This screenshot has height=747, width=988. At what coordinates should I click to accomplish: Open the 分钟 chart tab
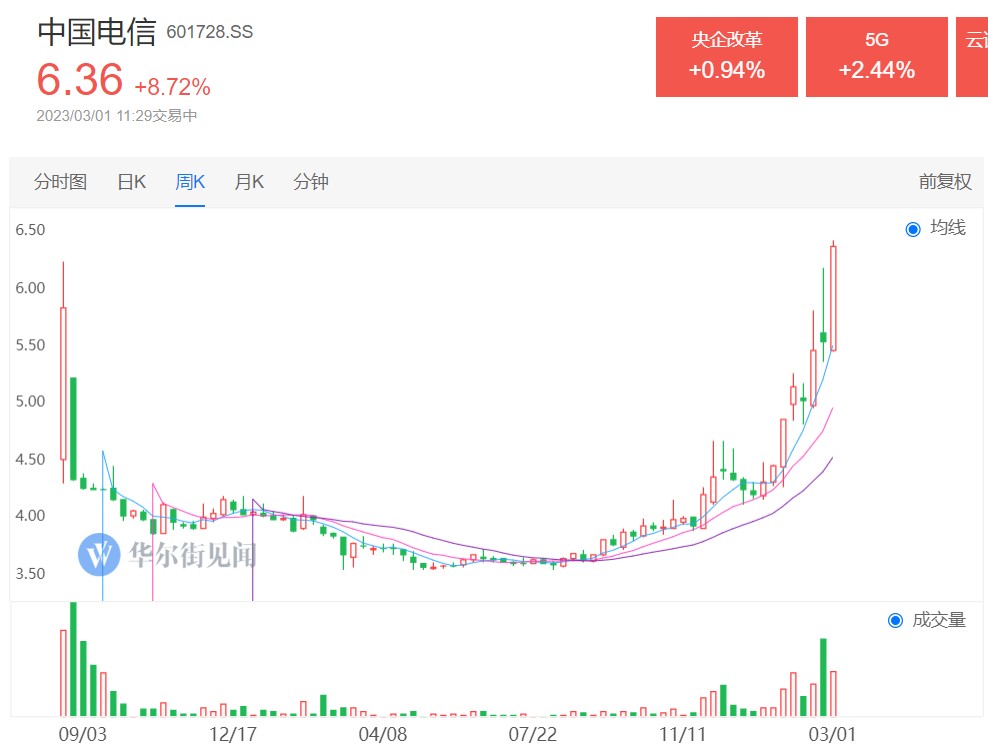(310, 182)
